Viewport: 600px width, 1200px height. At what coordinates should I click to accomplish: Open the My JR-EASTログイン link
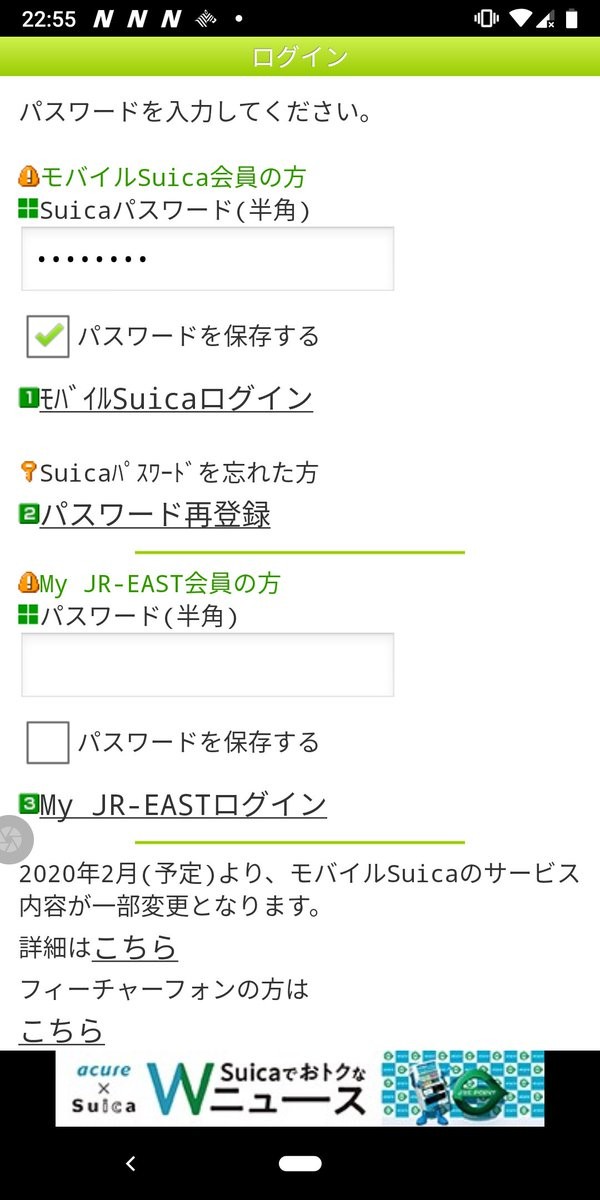[182, 805]
